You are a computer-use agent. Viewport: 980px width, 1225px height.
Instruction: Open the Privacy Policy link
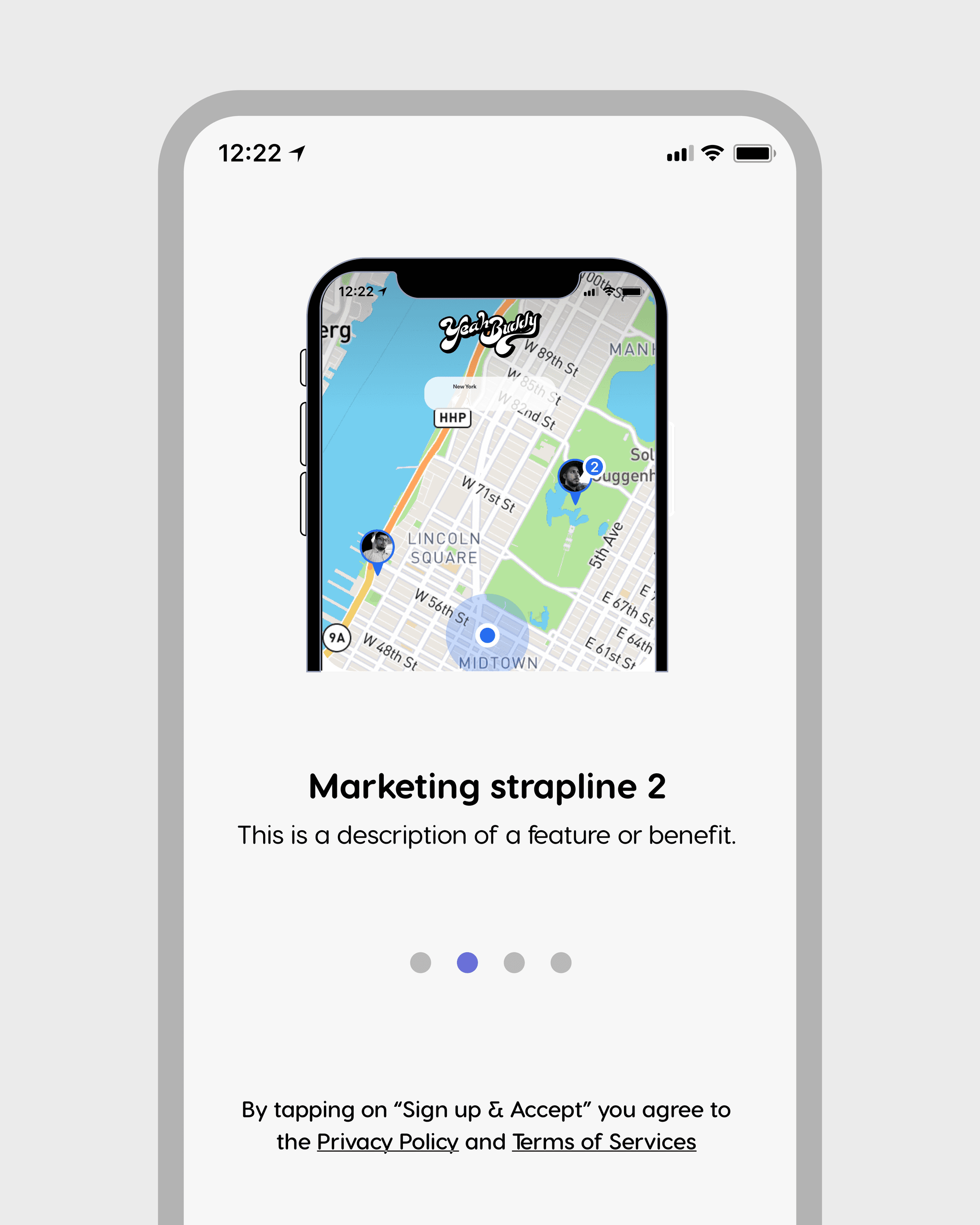(x=388, y=1141)
